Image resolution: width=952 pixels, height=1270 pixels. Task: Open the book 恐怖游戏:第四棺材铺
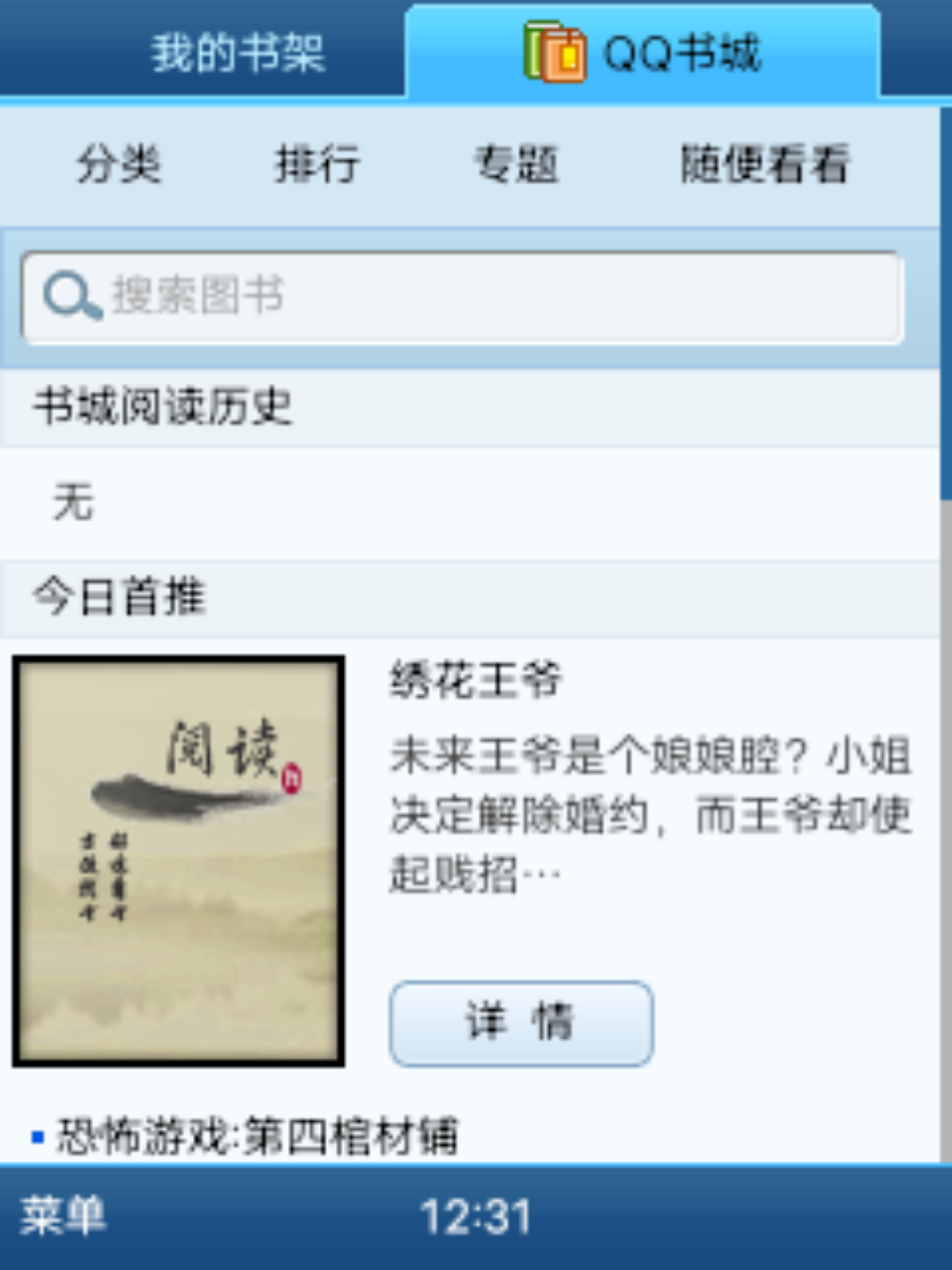(x=257, y=1136)
